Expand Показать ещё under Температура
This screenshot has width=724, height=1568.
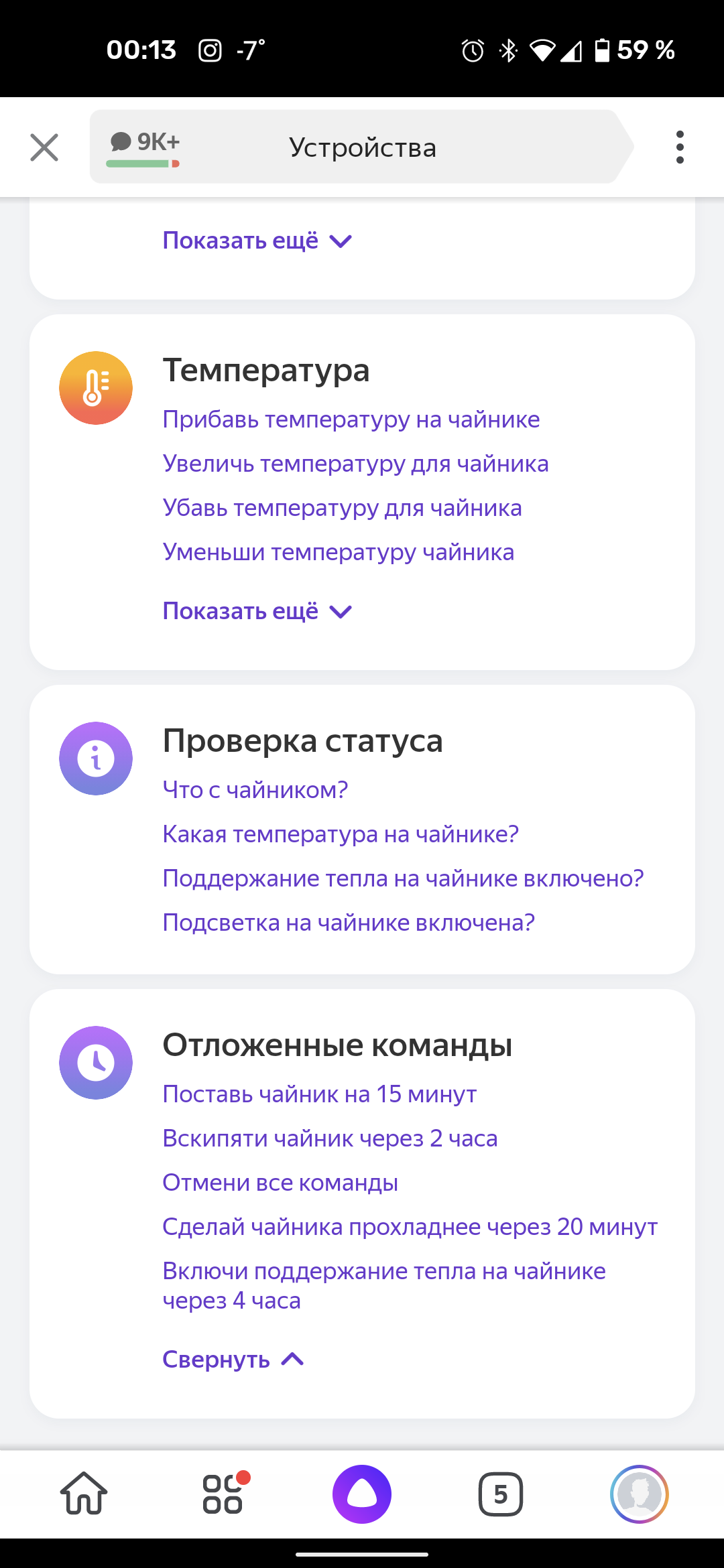(257, 611)
